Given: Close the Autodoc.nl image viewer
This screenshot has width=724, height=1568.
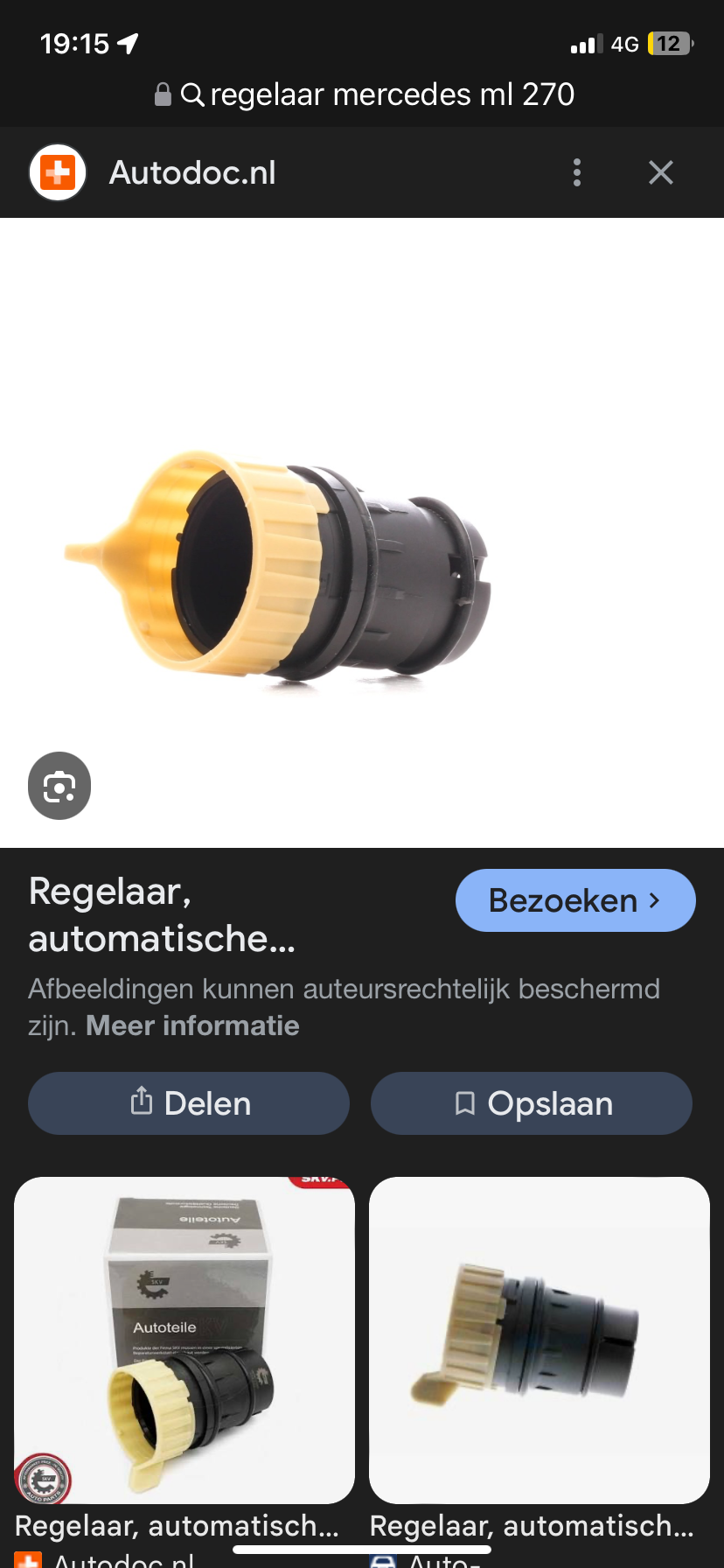Looking at the screenshot, I should [x=661, y=172].
